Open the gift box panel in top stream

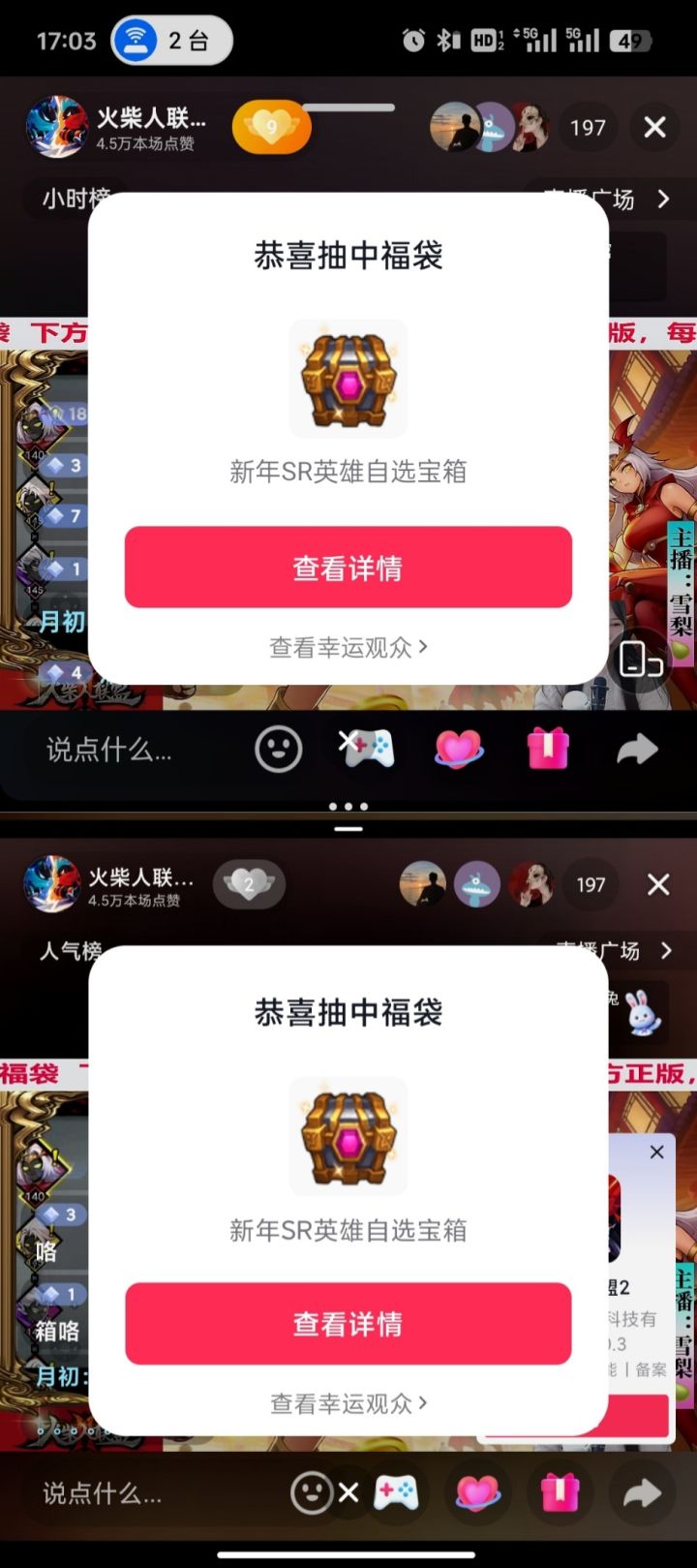547,749
